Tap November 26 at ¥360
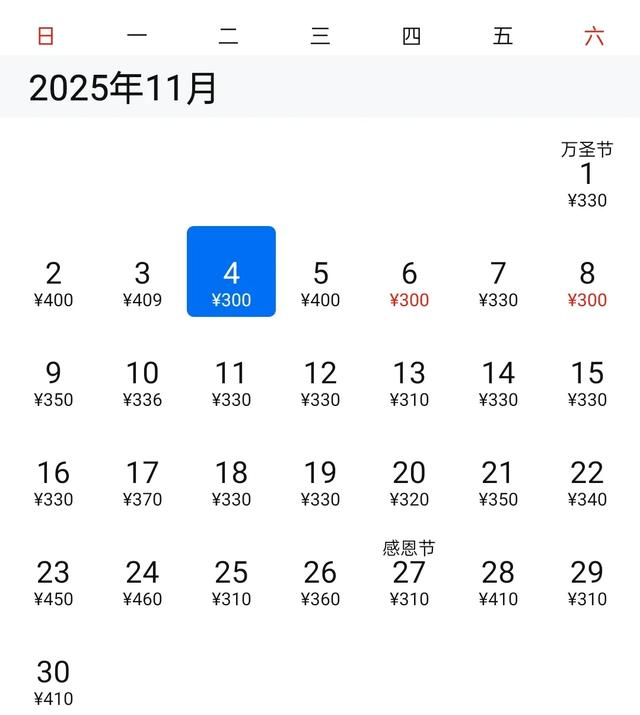 (320, 582)
